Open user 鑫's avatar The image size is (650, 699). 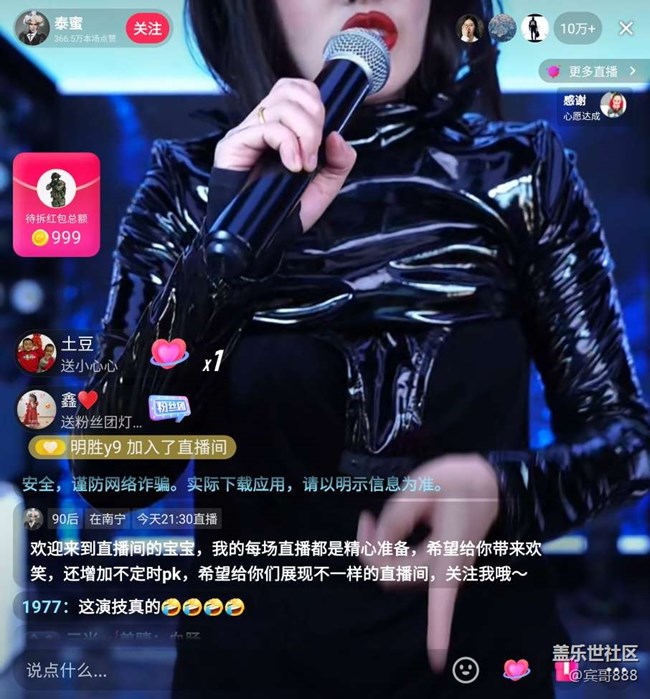pos(36,409)
